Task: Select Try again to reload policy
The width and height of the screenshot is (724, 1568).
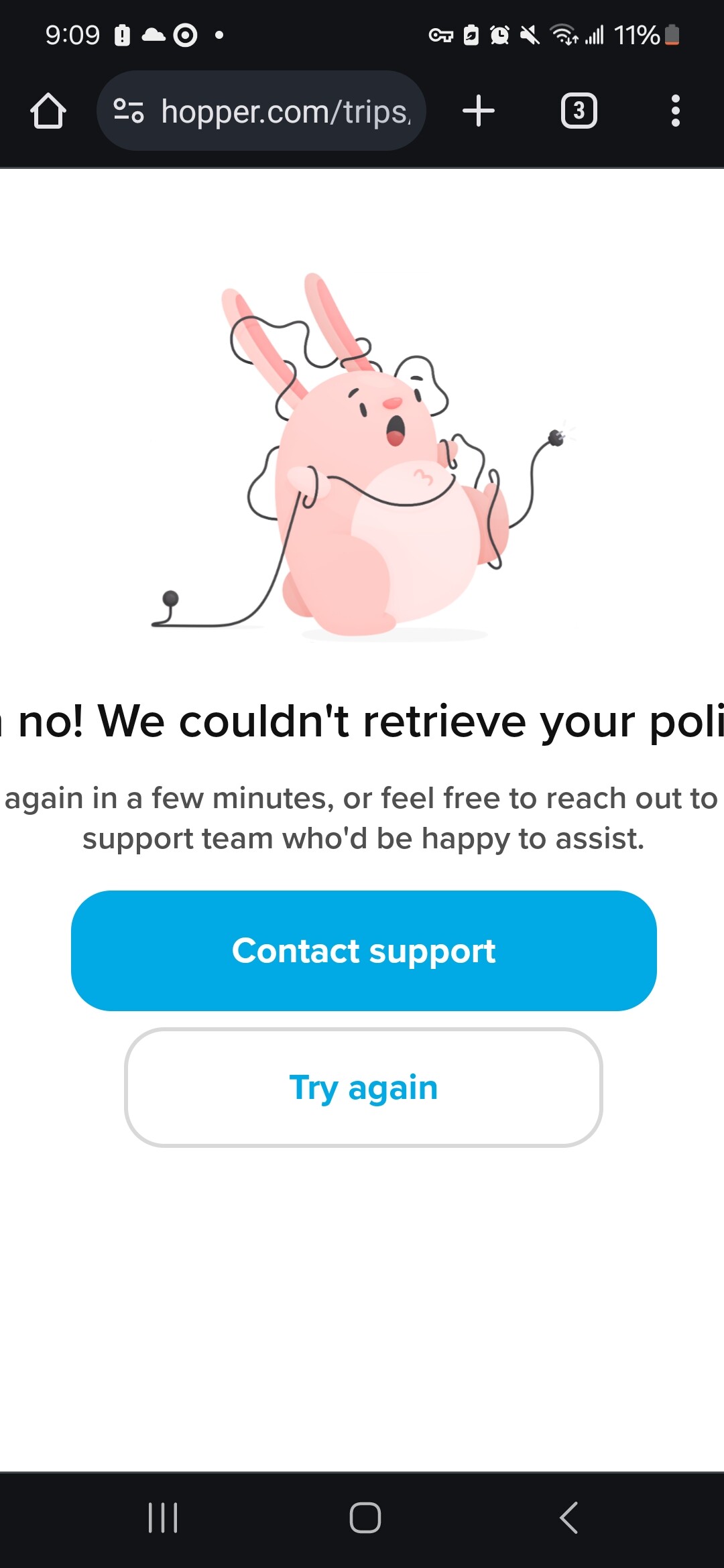Action: click(x=363, y=1087)
